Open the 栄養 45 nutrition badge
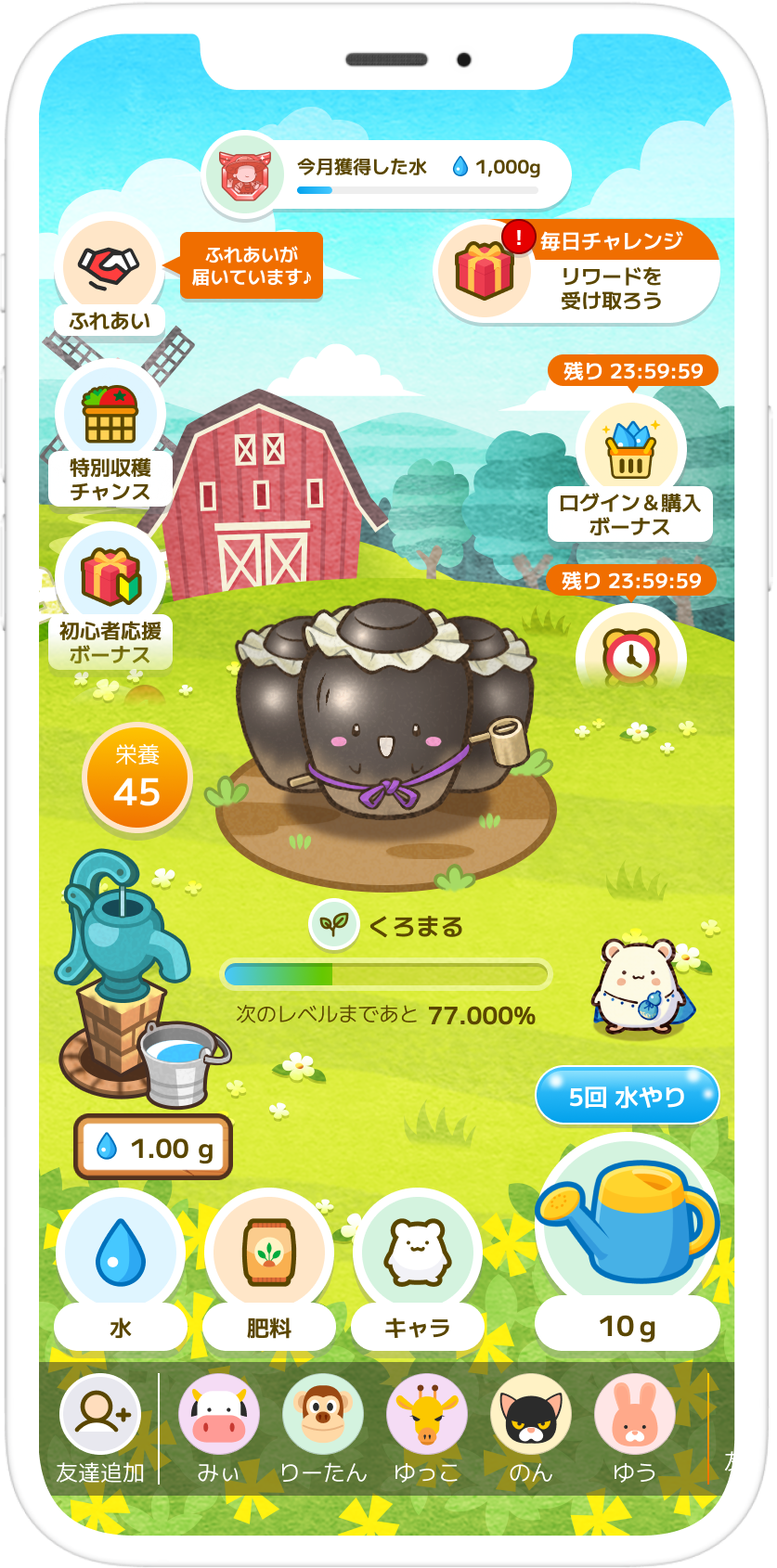The width and height of the screenshot is (777, 1568). 136,778
